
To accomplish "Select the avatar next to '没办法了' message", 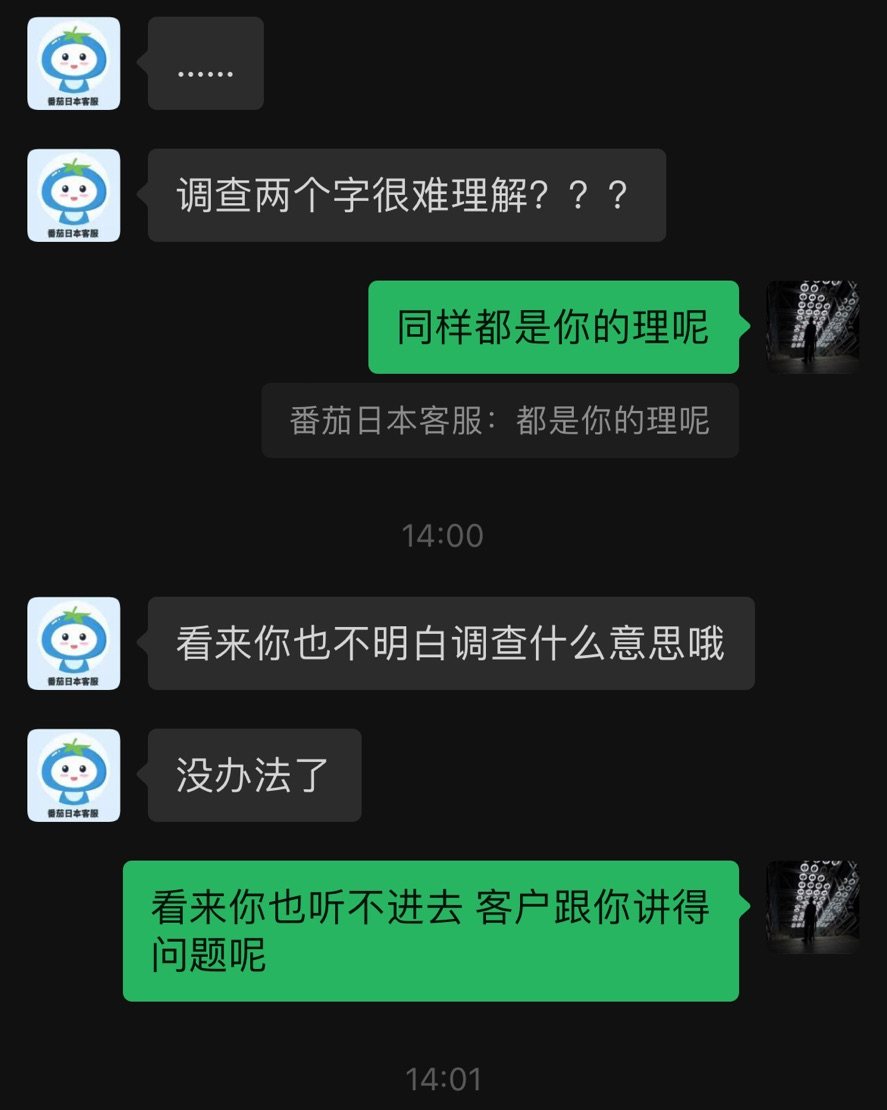I will coord(72,776).
